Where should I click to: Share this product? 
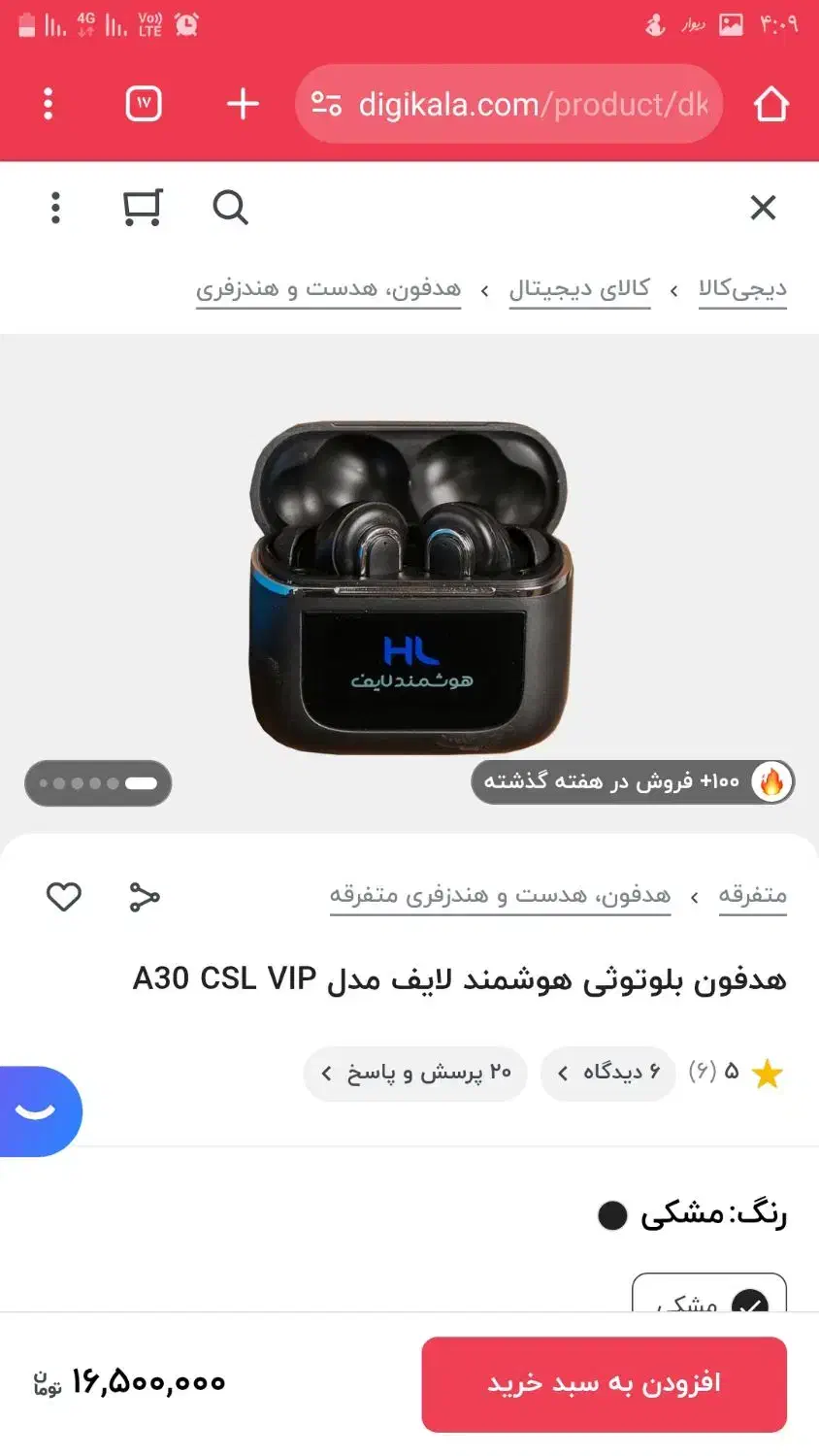[145, 896]
